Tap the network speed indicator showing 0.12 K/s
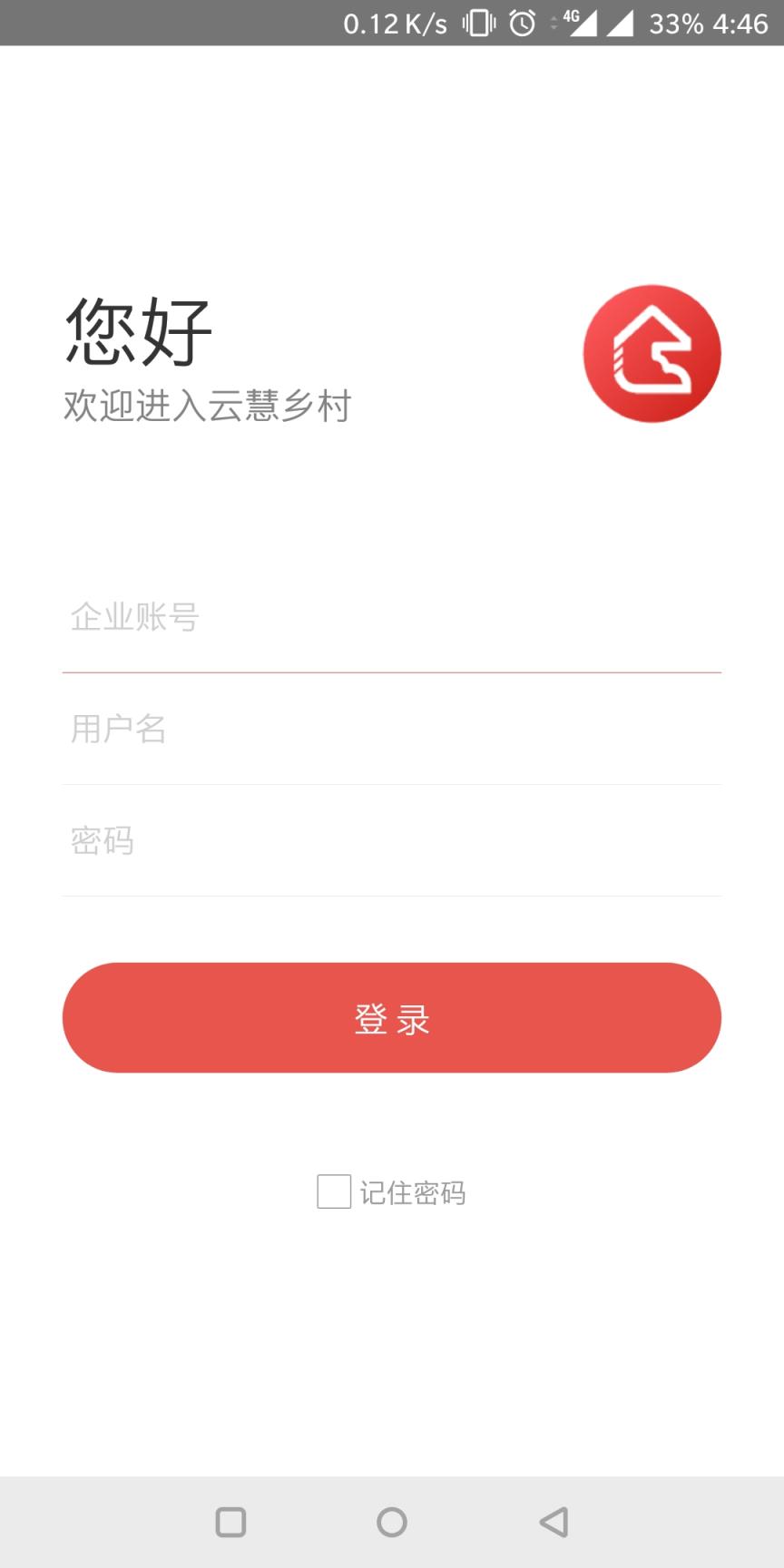The height and width of the screenshot is (1568, 784). [395, 24]
